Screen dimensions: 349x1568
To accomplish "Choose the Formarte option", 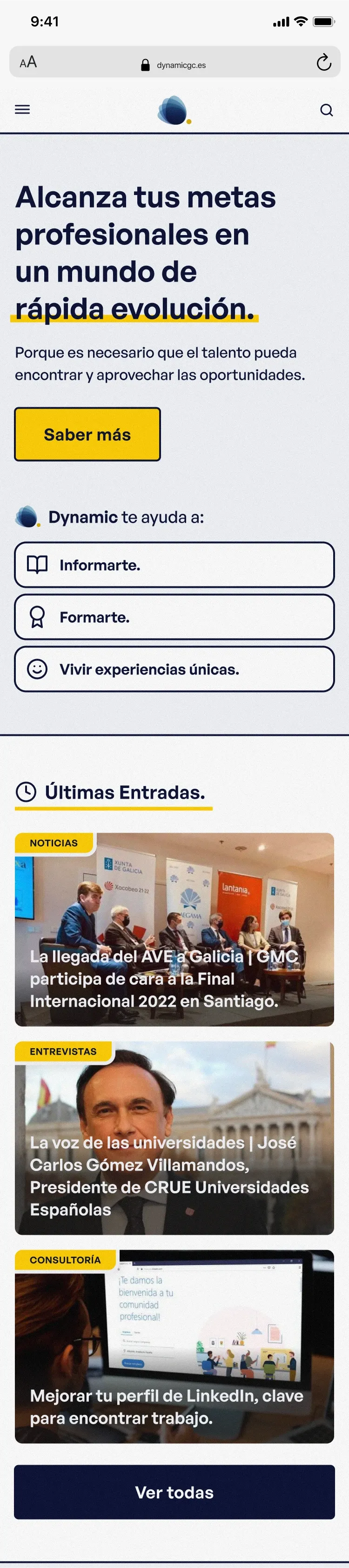I will pyautogui.click(x=174, y=617).
